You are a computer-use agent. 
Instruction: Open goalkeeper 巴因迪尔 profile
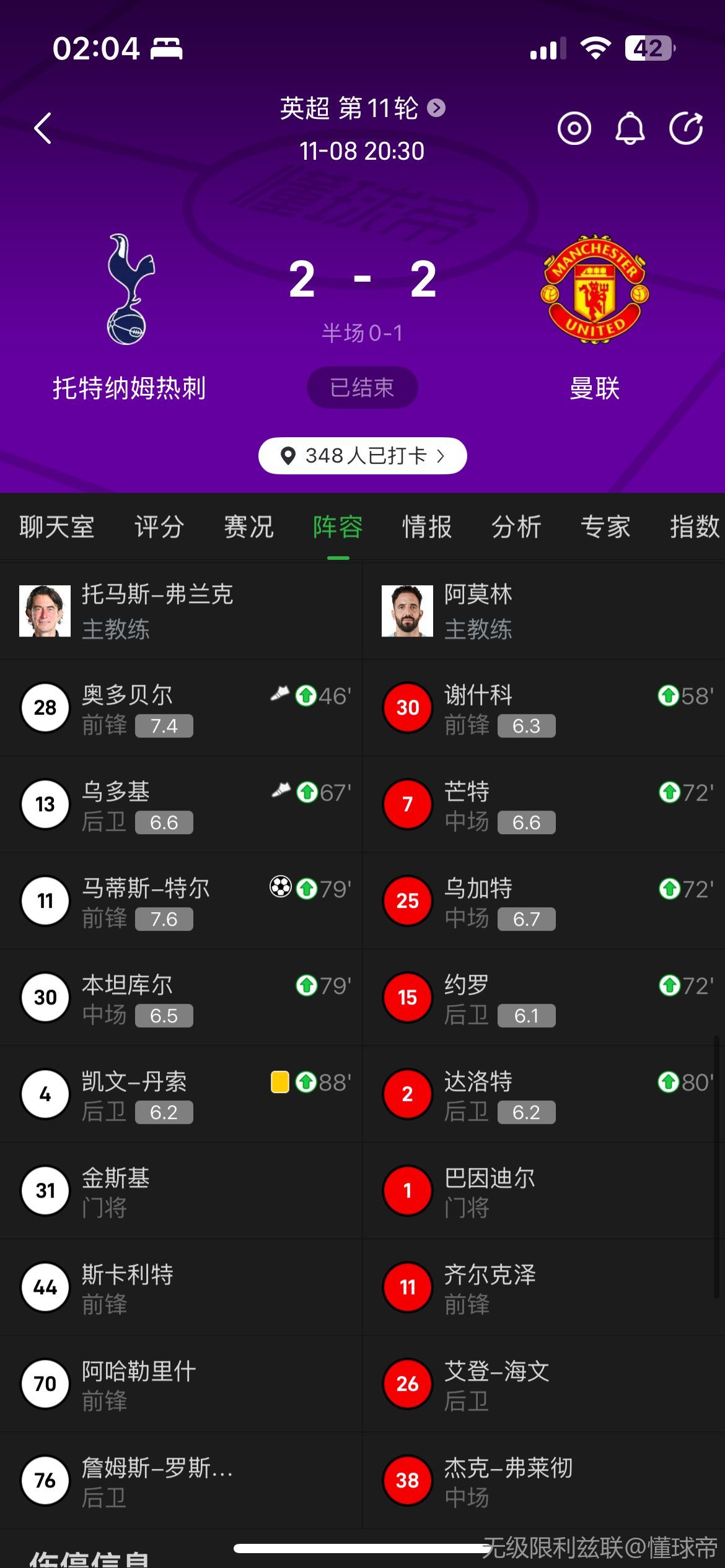pos(490,1190)
